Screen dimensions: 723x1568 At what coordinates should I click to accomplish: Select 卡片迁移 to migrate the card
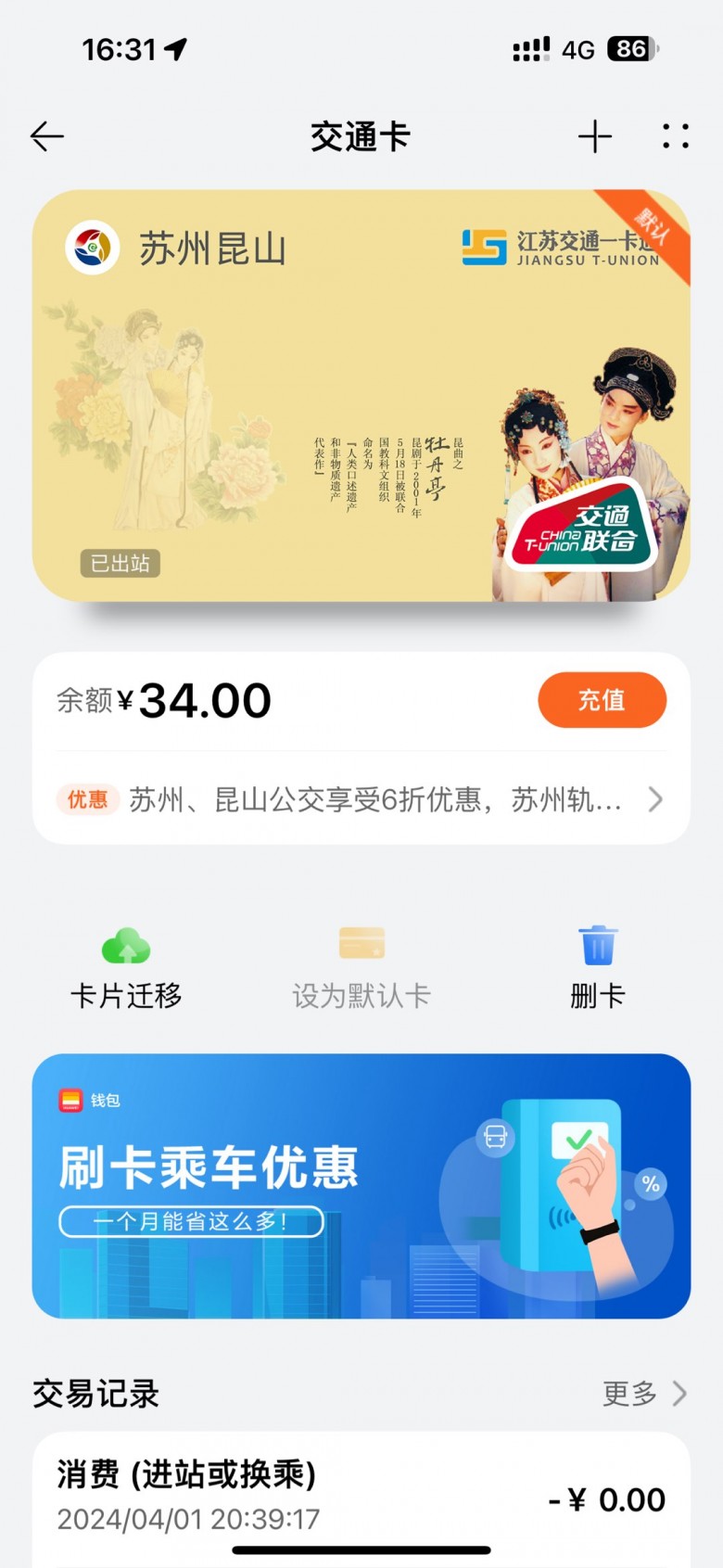point(126,969)
